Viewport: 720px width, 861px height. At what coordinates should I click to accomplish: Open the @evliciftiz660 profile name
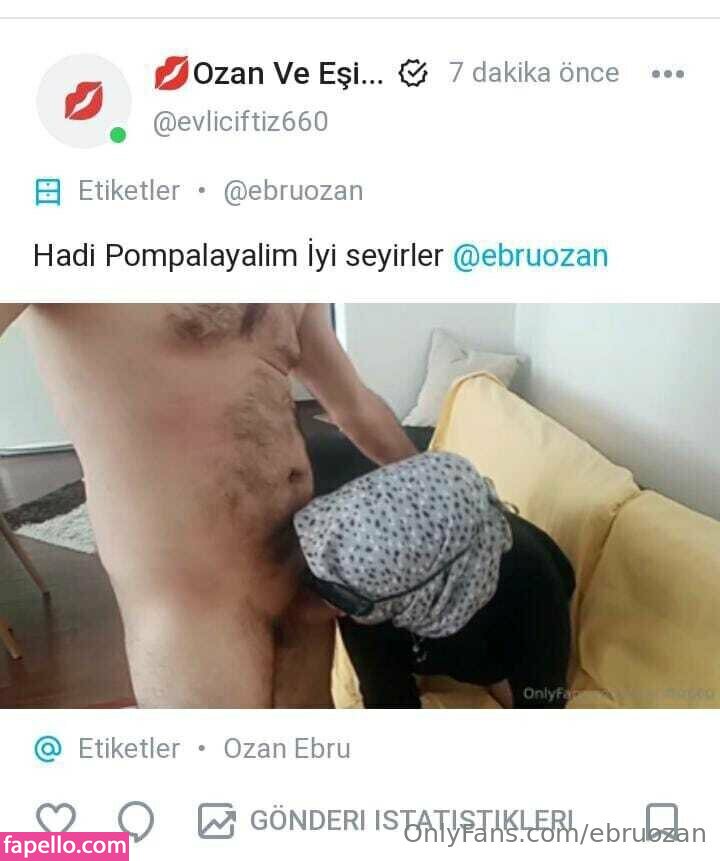click(x=240, y=122)
